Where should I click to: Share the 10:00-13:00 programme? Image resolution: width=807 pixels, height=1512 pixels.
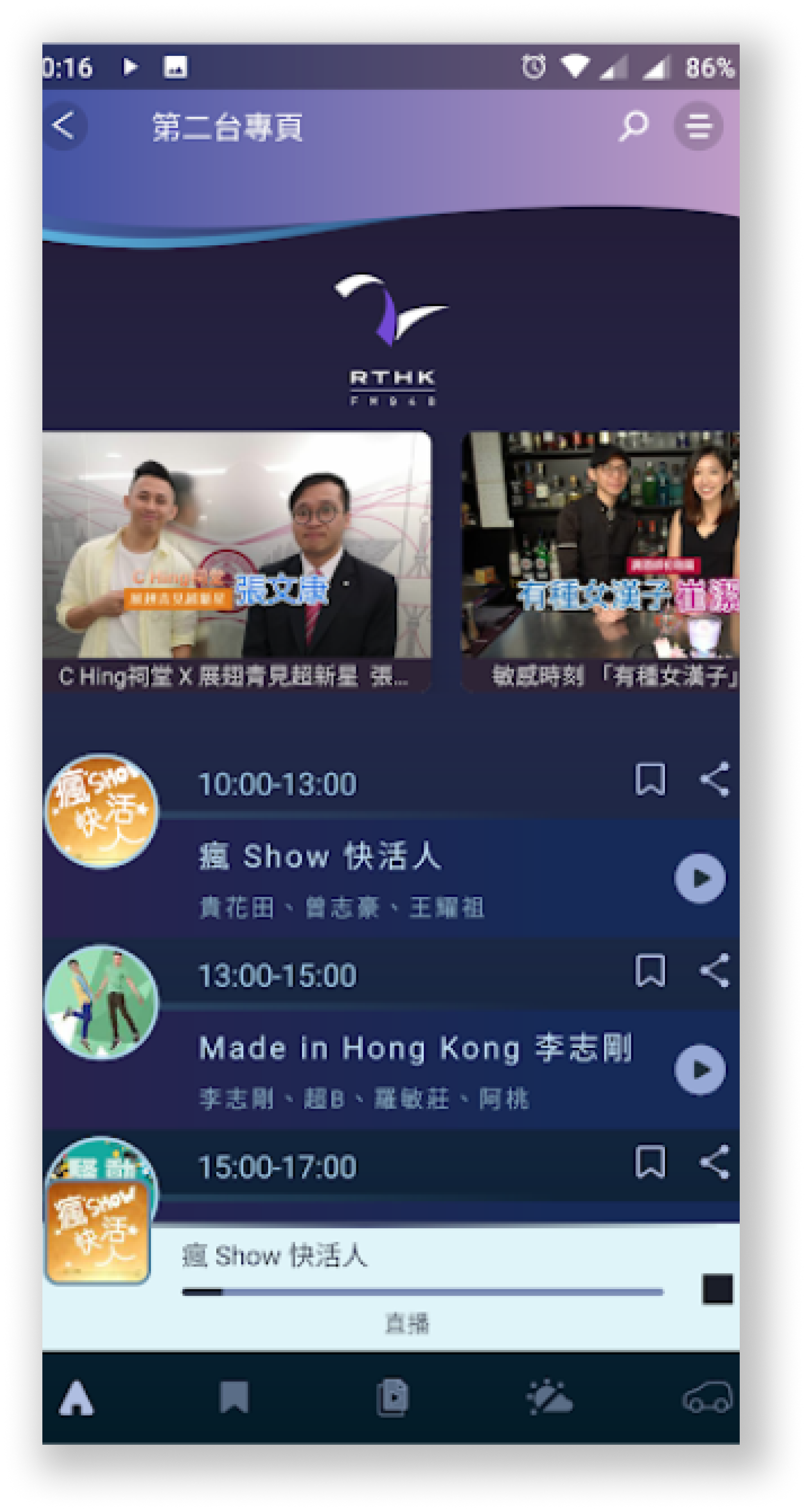(x=715, y=780)
